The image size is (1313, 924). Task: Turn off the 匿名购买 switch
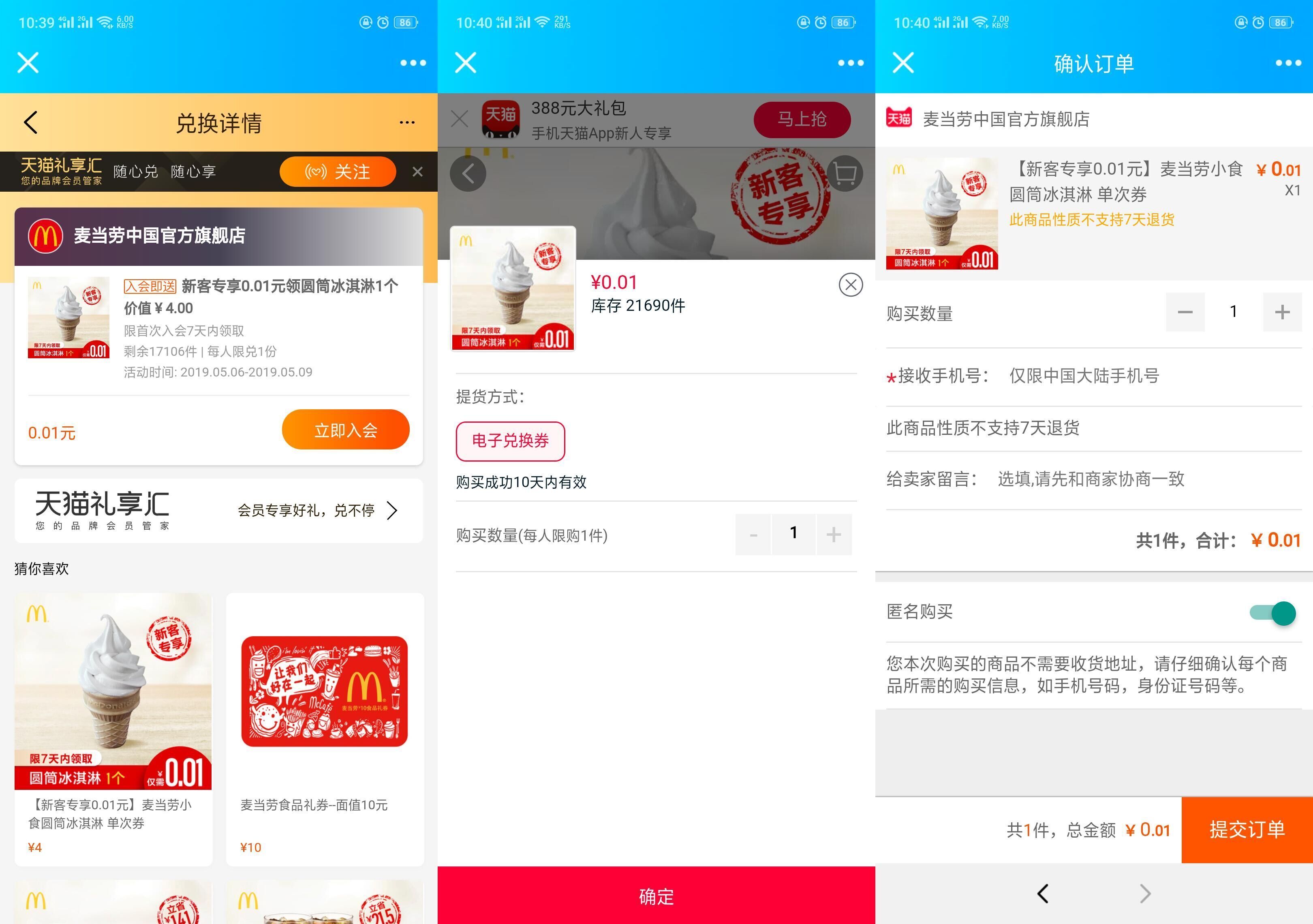pyautogui.click(x=1273, y=613)
